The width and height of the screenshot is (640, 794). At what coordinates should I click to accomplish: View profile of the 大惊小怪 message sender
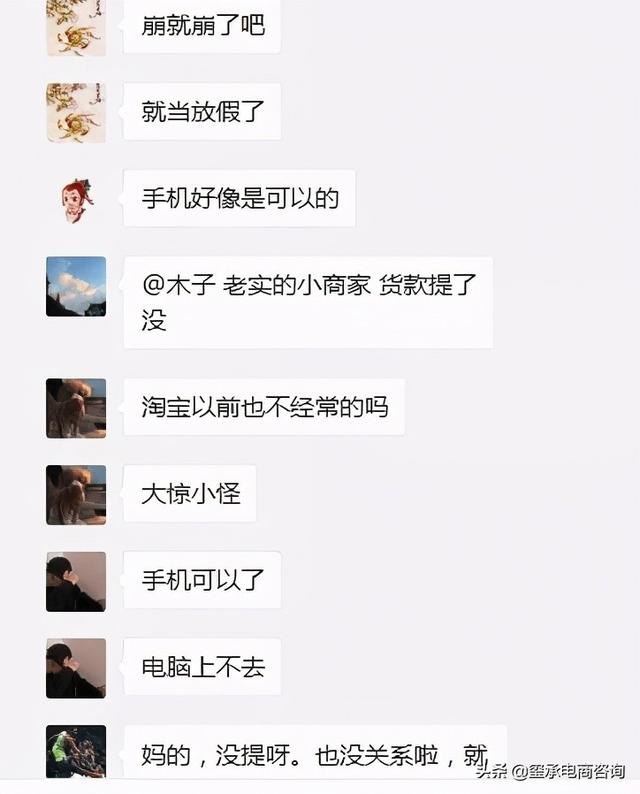76,494
